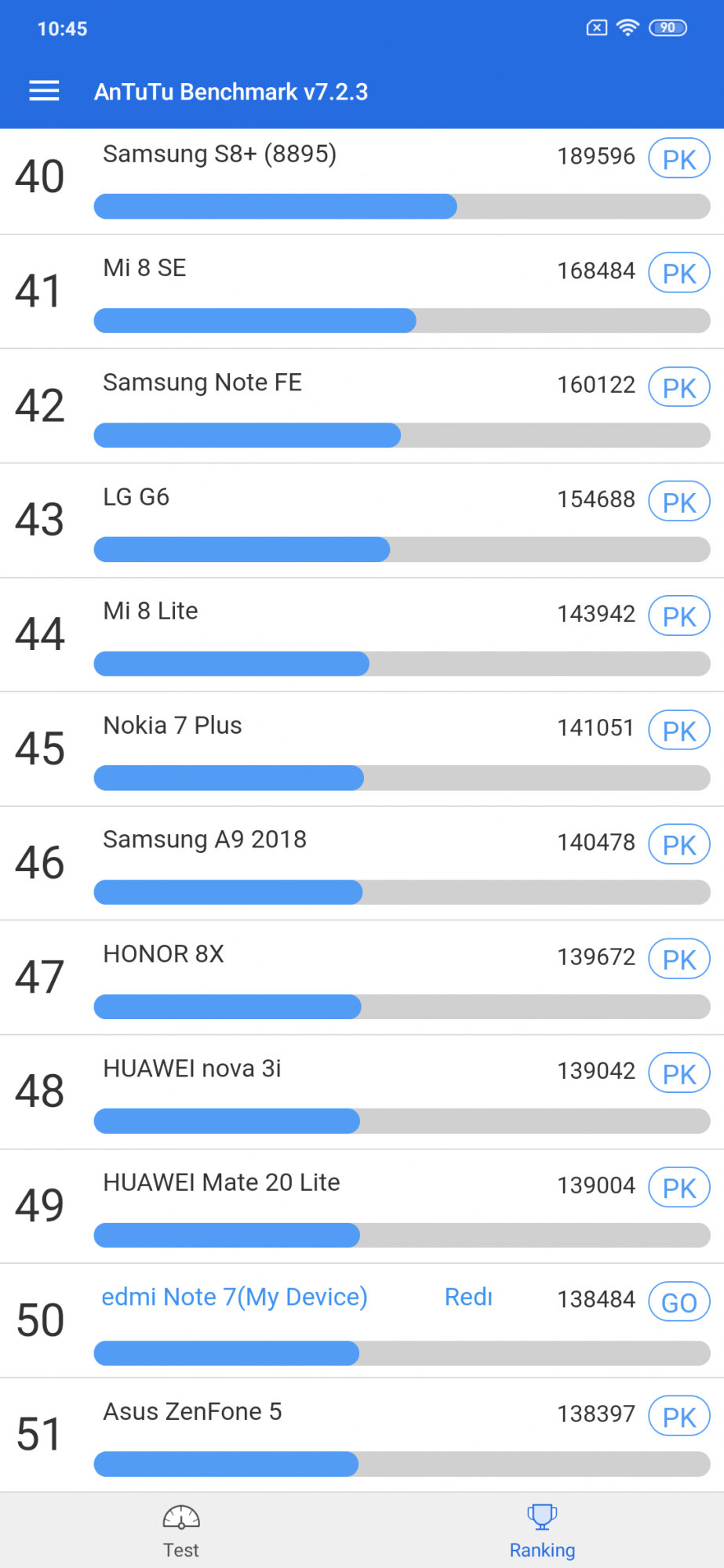Tap PK next to Samsung S8+ (8895)

pyautogui.click(x=679, y=159)
